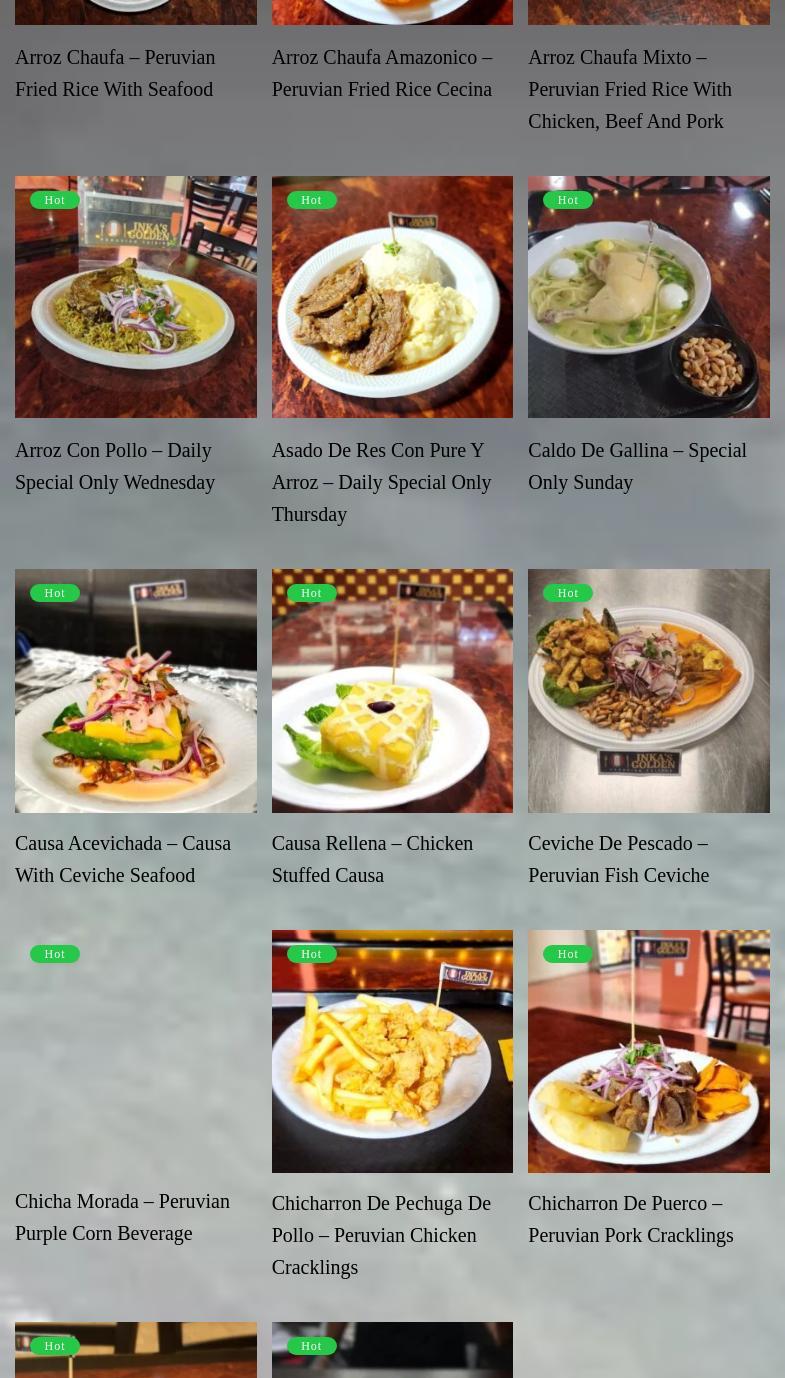The width and height of the screenshot is (785, 1378).
Task: Open Arroz Con Pollo Daily Special title
Action: click(115, 466)
